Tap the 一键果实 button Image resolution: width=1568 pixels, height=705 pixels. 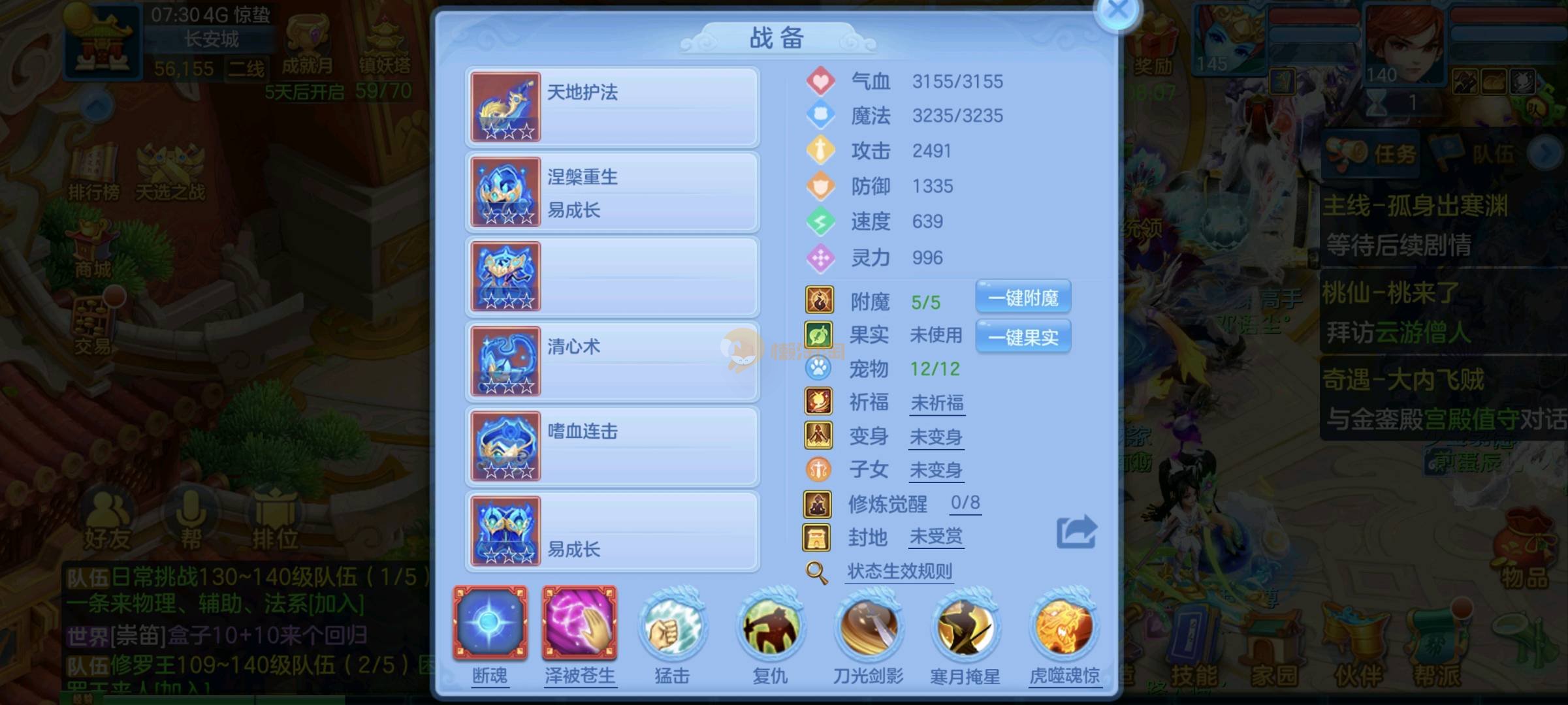point(1023,337)
